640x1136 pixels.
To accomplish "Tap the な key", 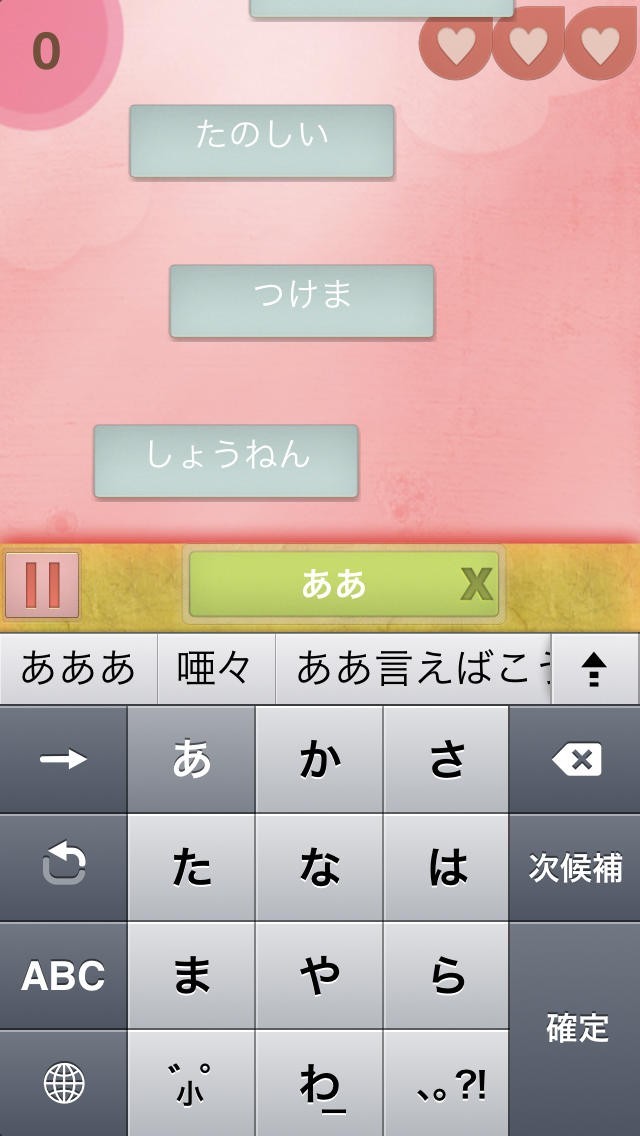I will tap(319, 868).
